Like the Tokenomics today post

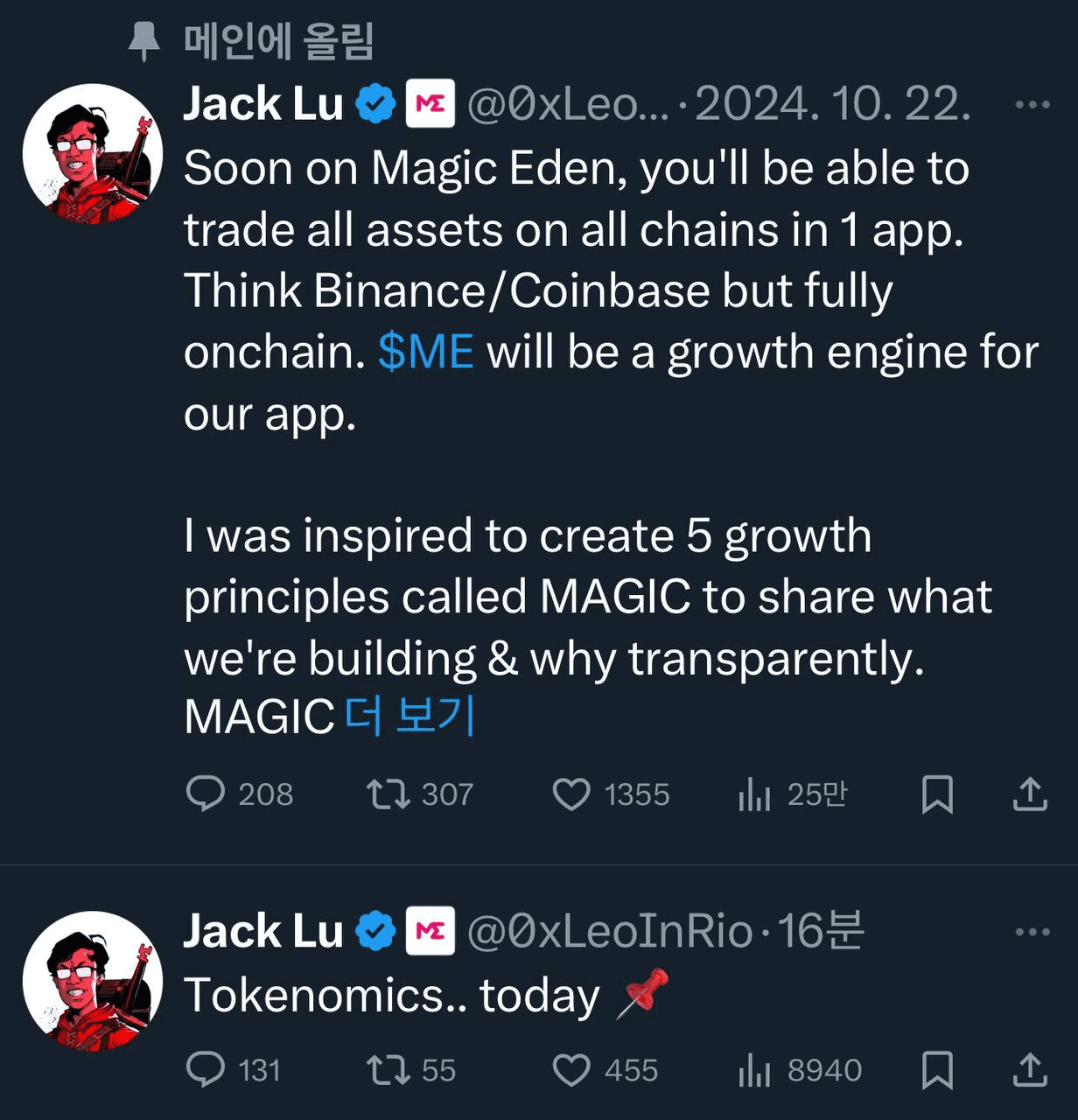[571, 1070]
